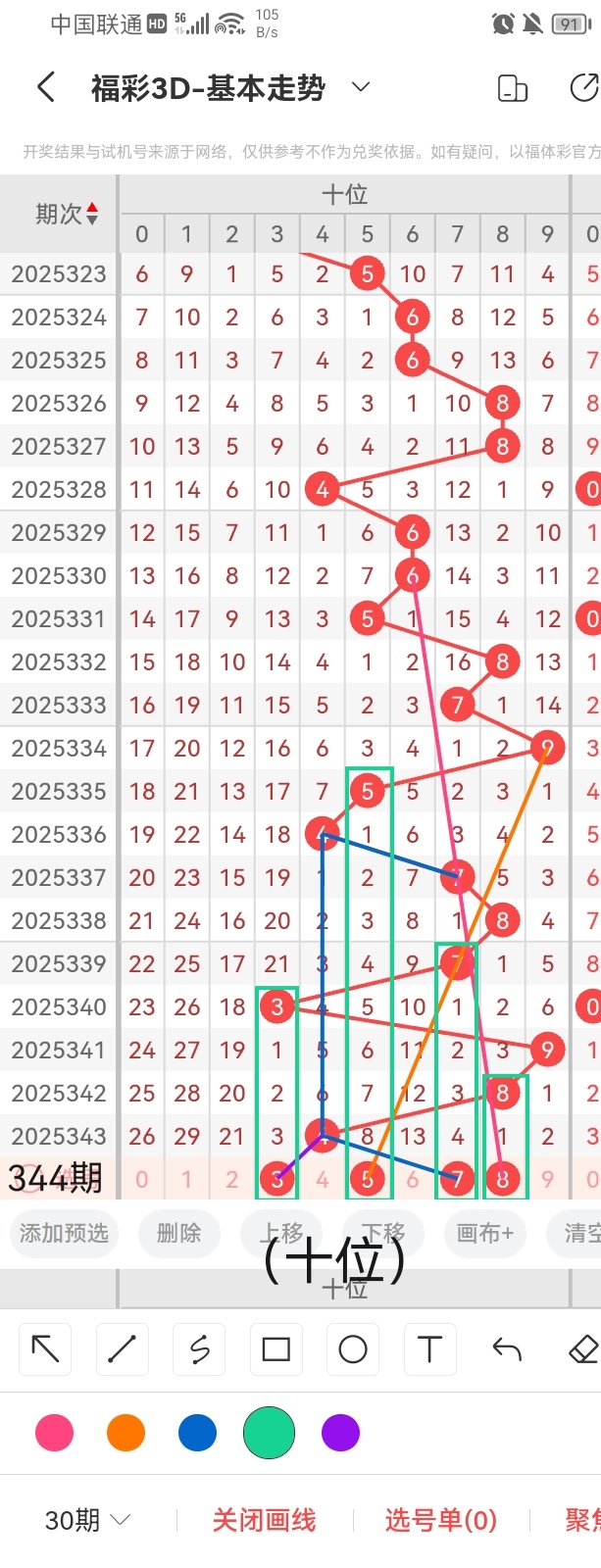
Task: Toggle the 期次 sort order
Action: (92, 213)
